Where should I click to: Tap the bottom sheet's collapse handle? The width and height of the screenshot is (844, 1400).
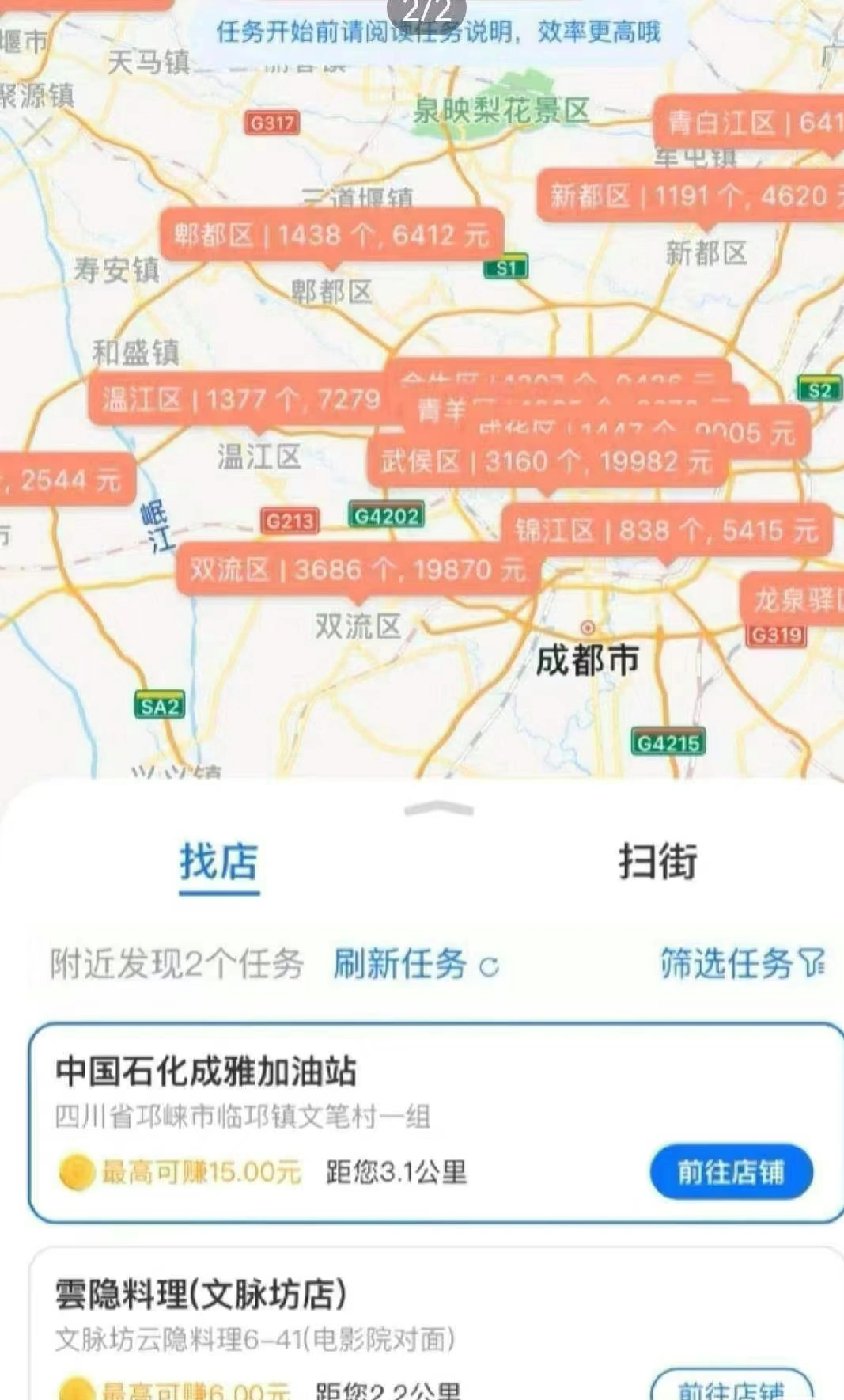tap(438, 808)
